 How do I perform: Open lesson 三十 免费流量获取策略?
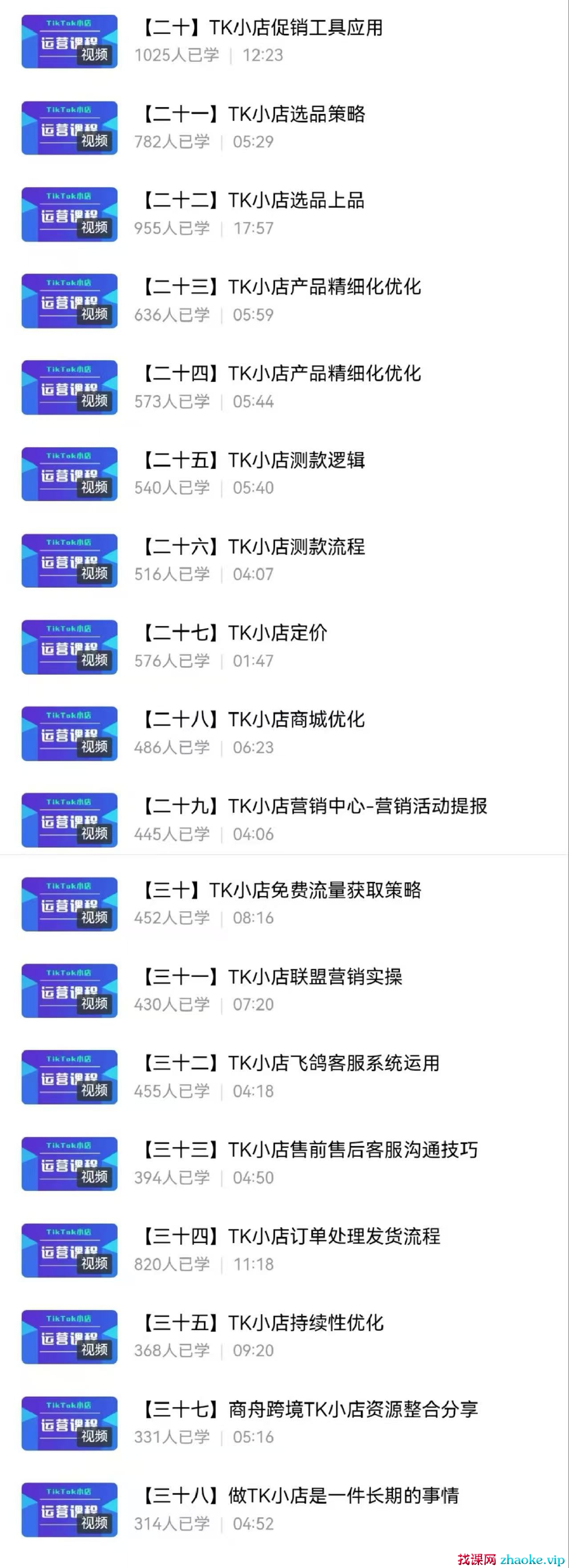click(281, 890)
